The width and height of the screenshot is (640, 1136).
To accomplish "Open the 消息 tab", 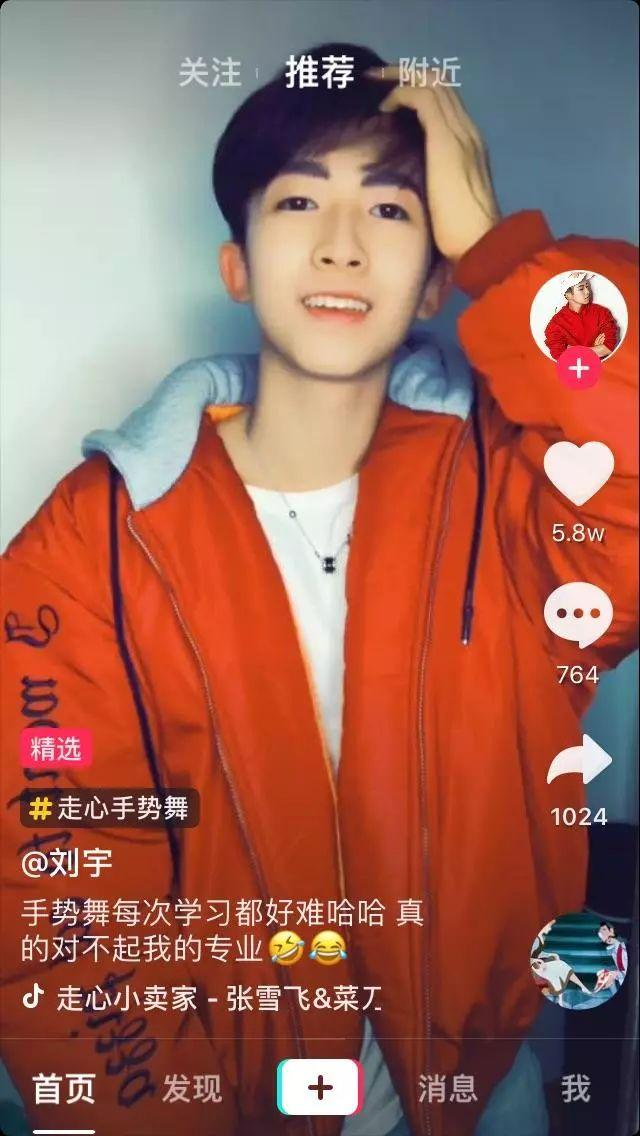I will (447, 1088).
